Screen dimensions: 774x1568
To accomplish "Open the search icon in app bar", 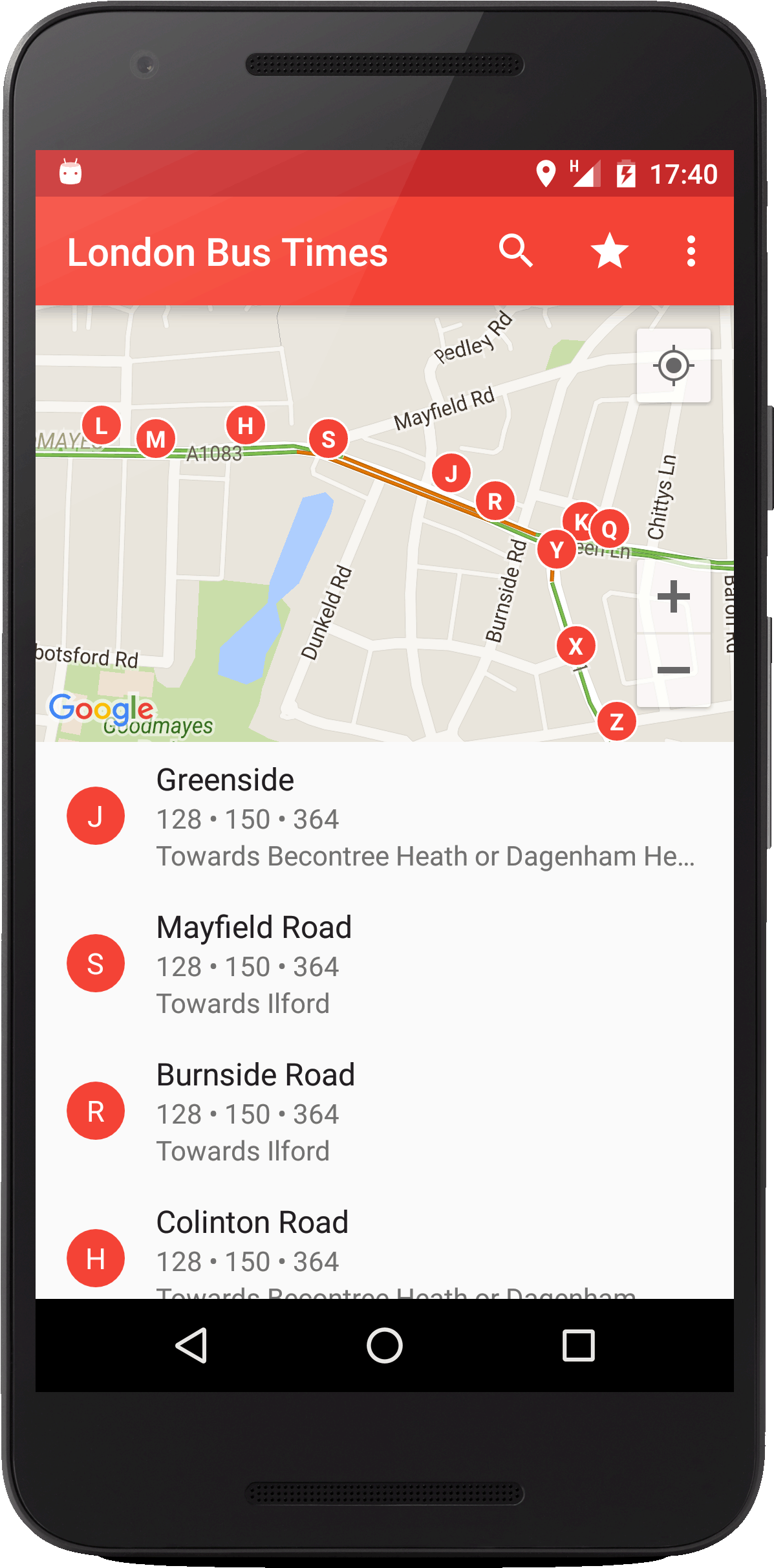I will pos(515,251).
